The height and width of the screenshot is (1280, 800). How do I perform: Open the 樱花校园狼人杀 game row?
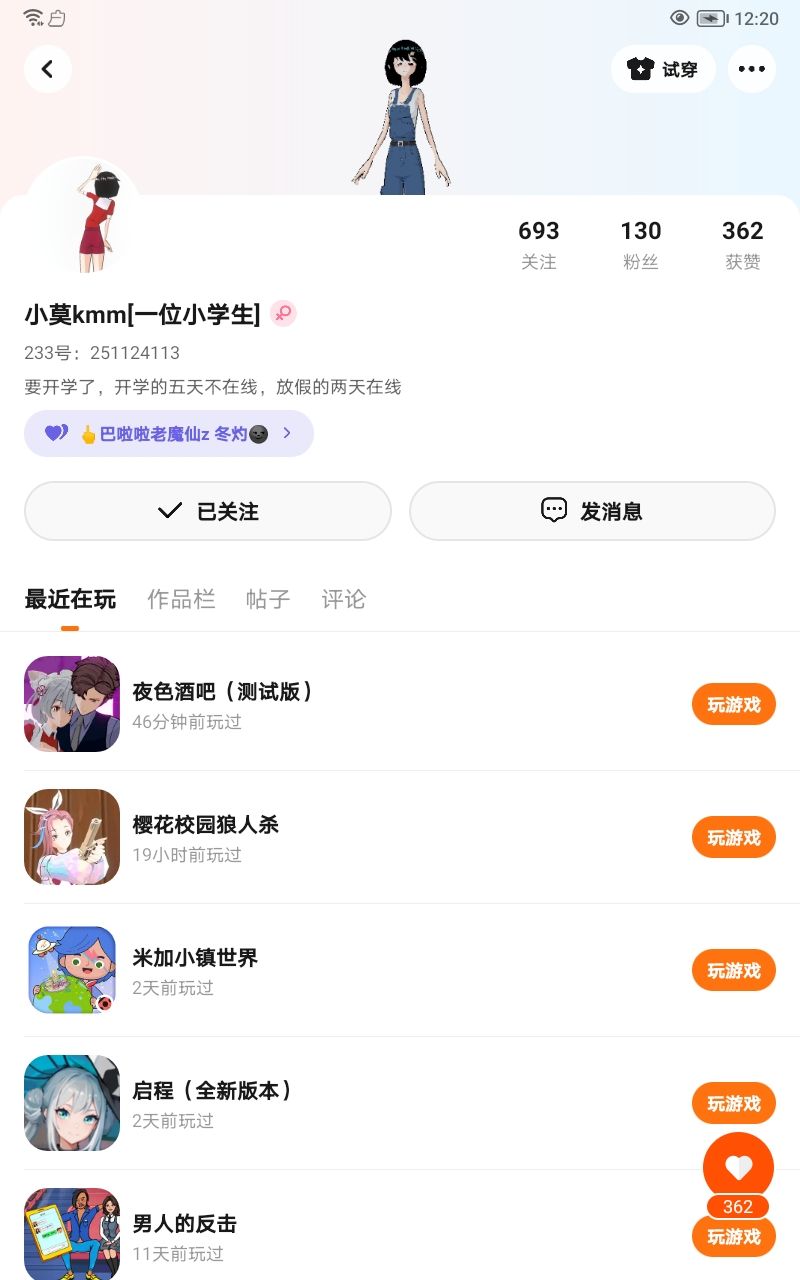pos(300,837)
